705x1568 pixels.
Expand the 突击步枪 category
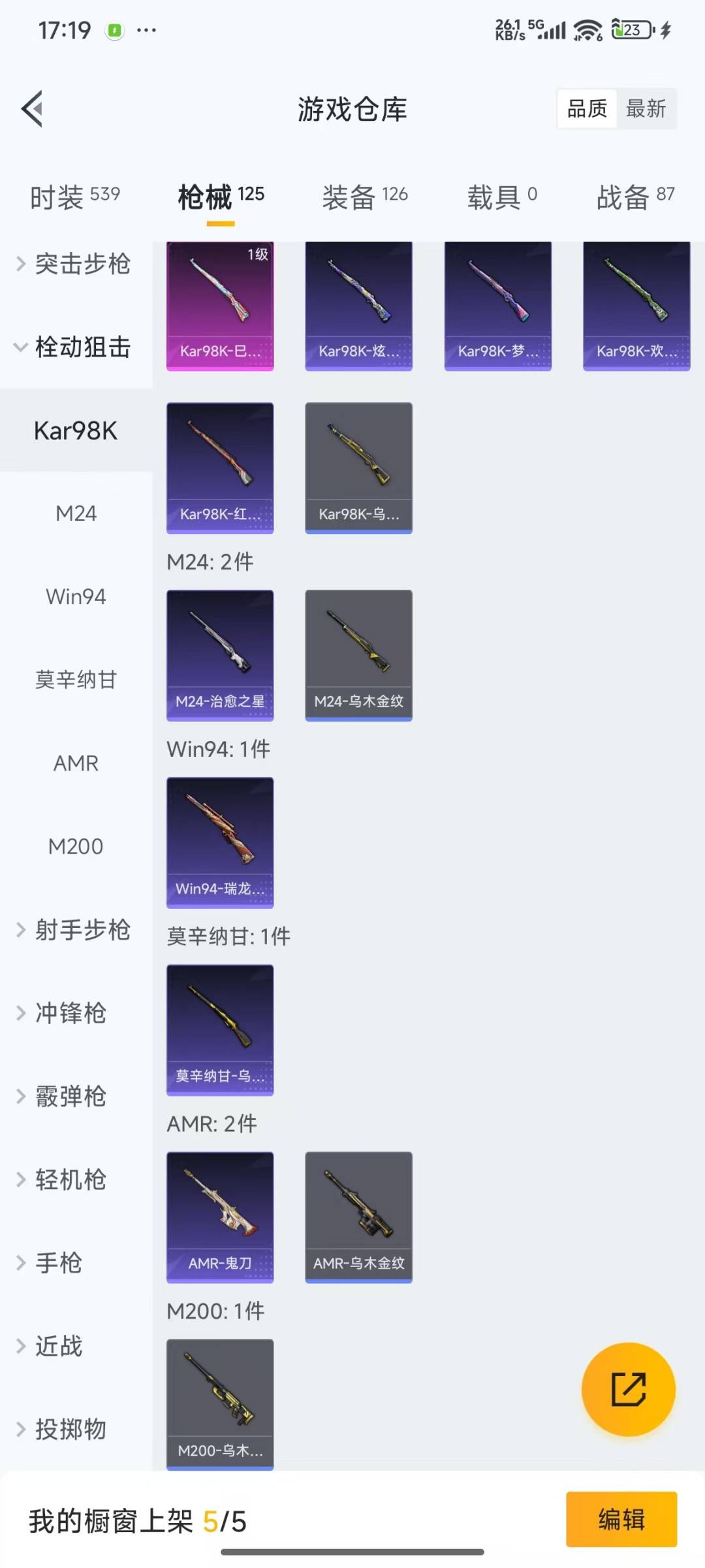pos(74,264)
